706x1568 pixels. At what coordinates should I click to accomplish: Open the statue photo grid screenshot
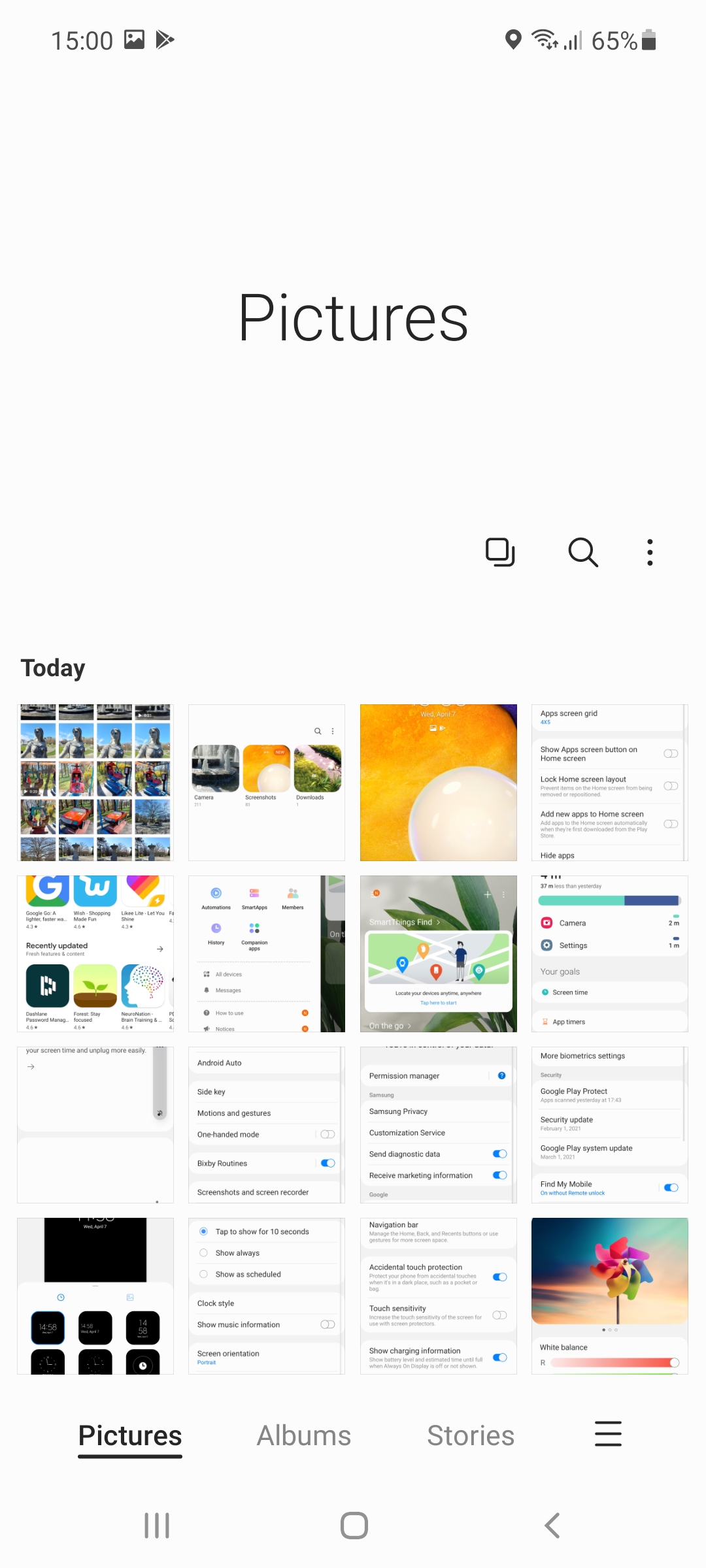point(95,783)
